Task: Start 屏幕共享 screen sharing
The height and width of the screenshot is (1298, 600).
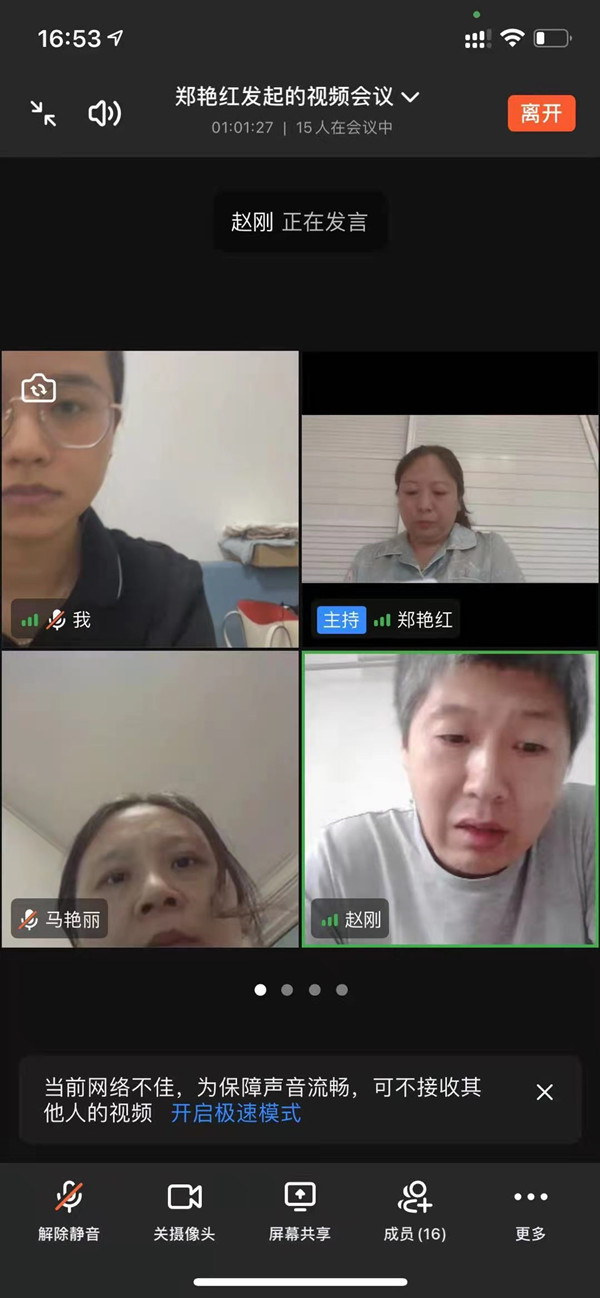Action: pyautogui.click(x=300, y=1208)
